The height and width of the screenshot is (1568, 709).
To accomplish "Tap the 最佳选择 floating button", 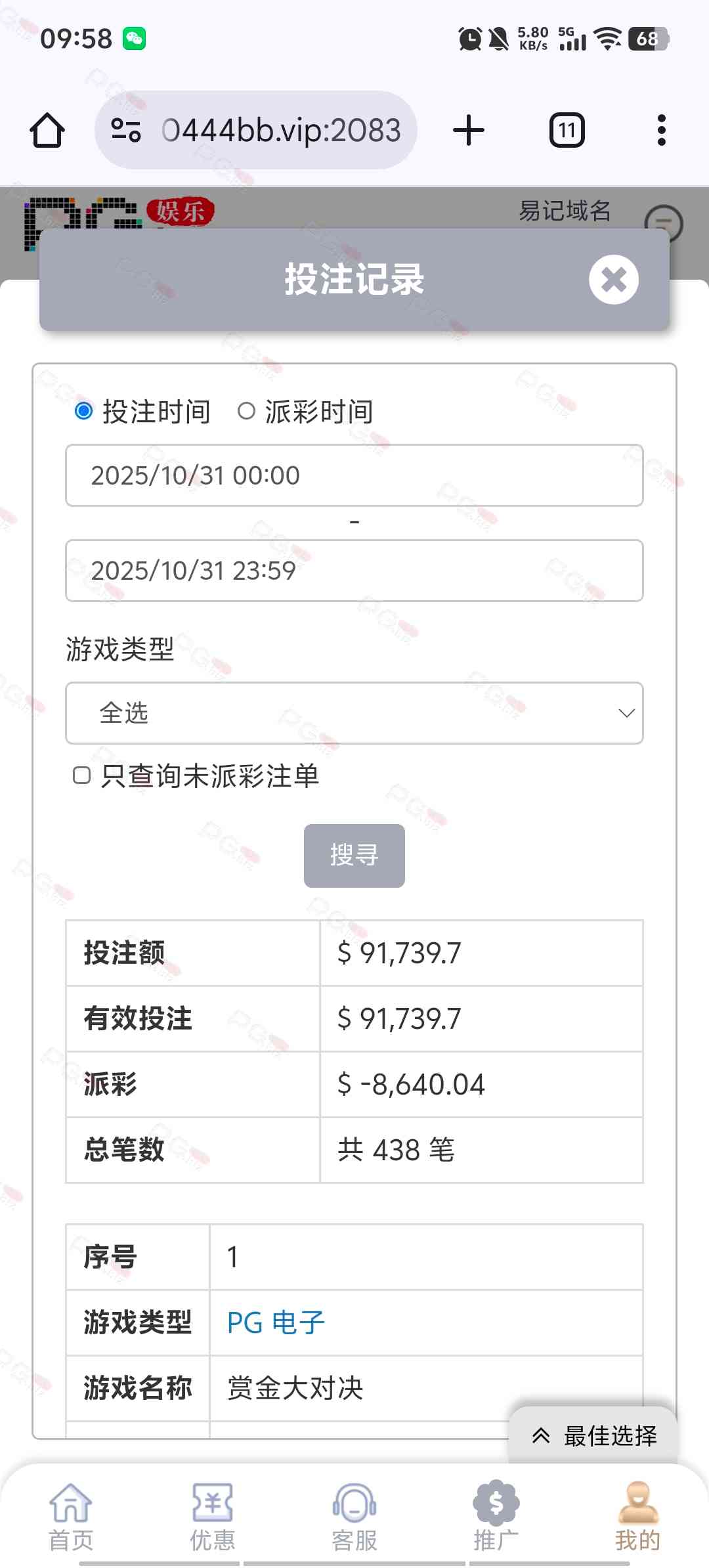I will 594,1436.
